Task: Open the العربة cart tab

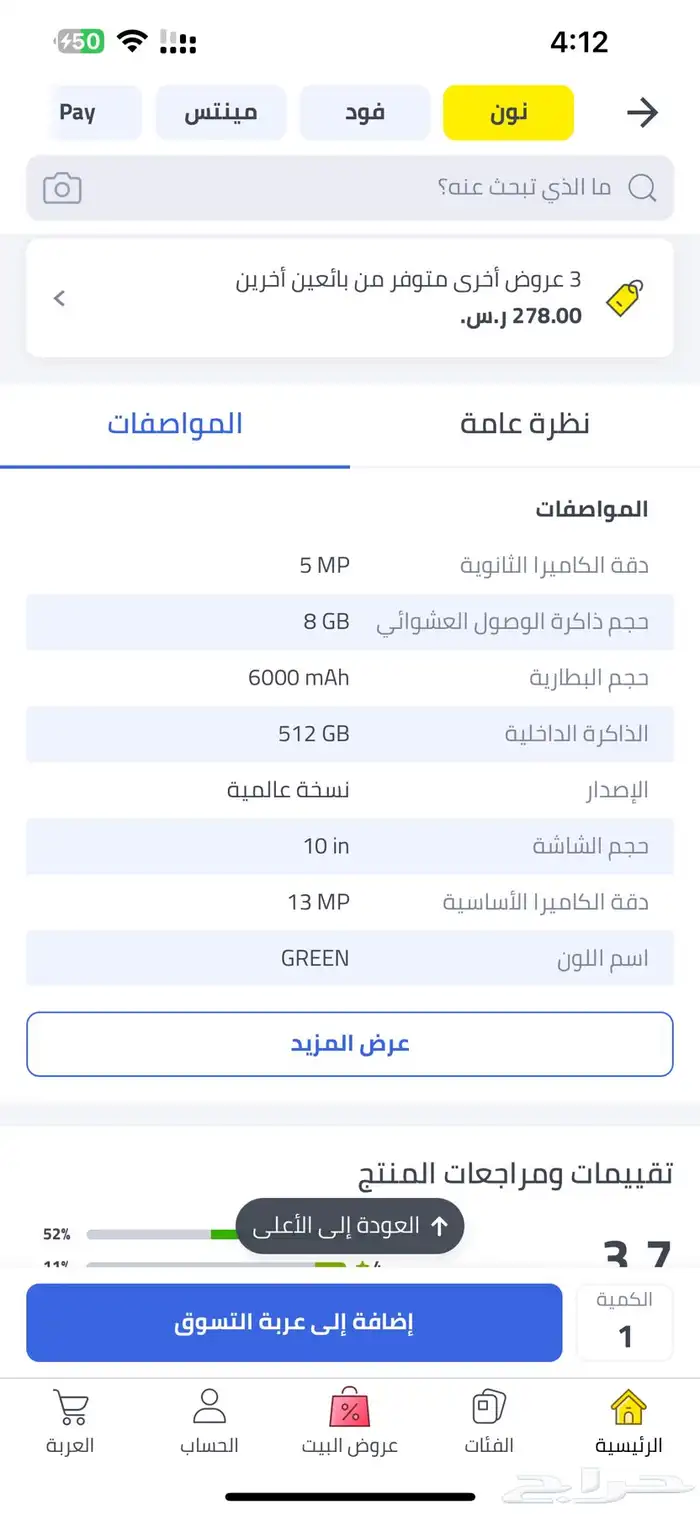Action: [70, 1422]
